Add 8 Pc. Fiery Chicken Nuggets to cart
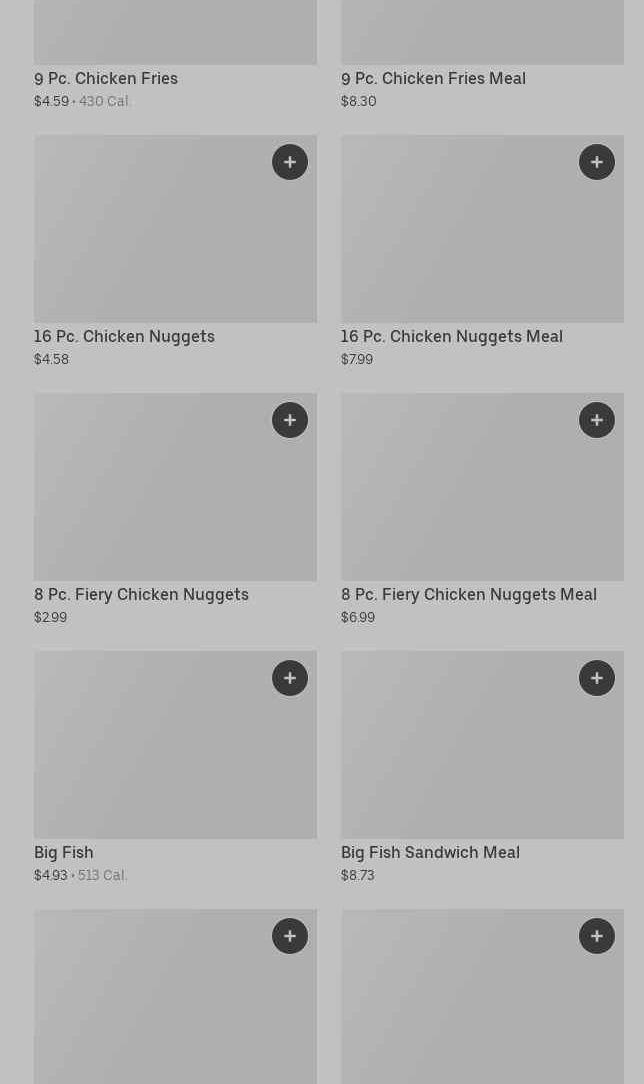Screen dimensions: 644x1084 290,420
